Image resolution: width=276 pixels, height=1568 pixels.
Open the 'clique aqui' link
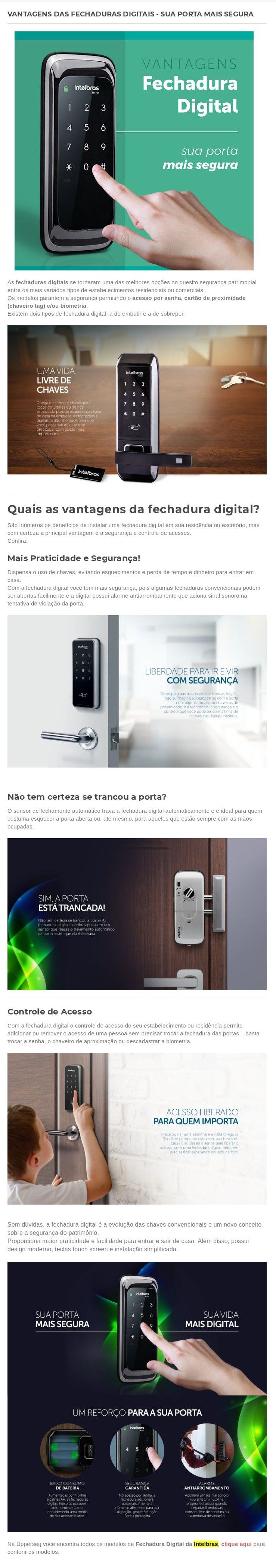[x=236, y=1544]
